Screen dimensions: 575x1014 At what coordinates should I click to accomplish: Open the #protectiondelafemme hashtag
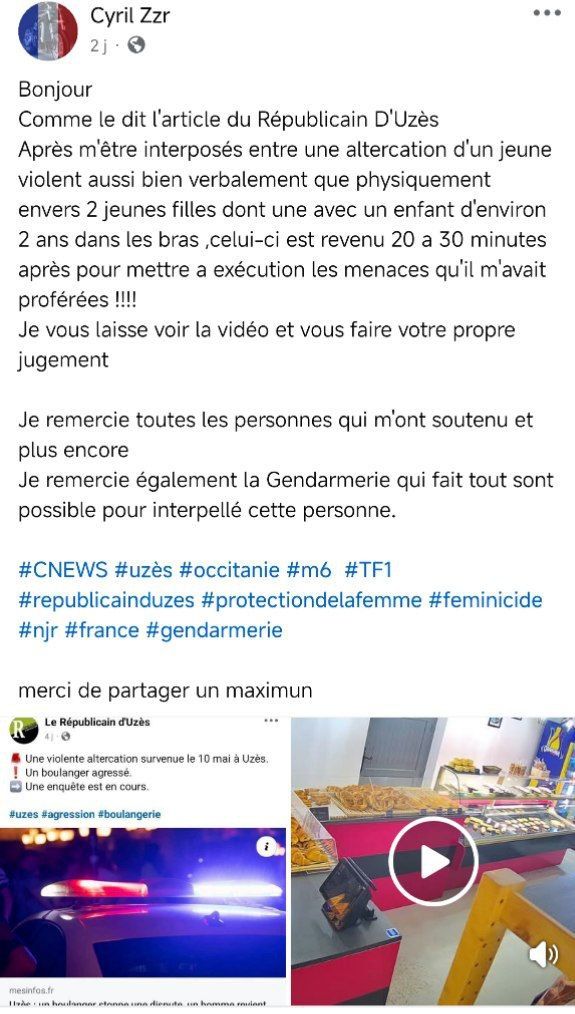311,600
